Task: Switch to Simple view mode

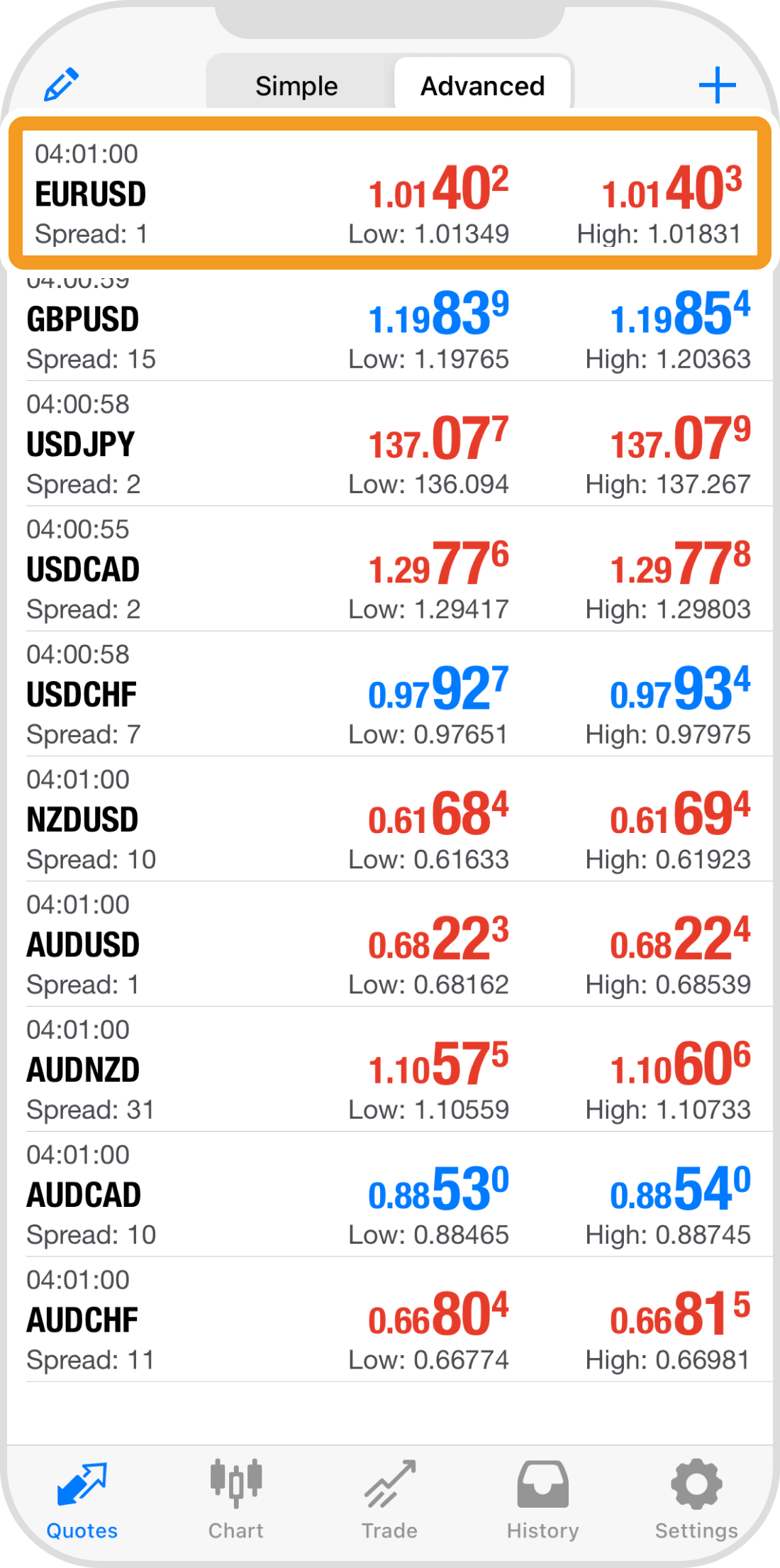Action: click(x=297, y=86)
